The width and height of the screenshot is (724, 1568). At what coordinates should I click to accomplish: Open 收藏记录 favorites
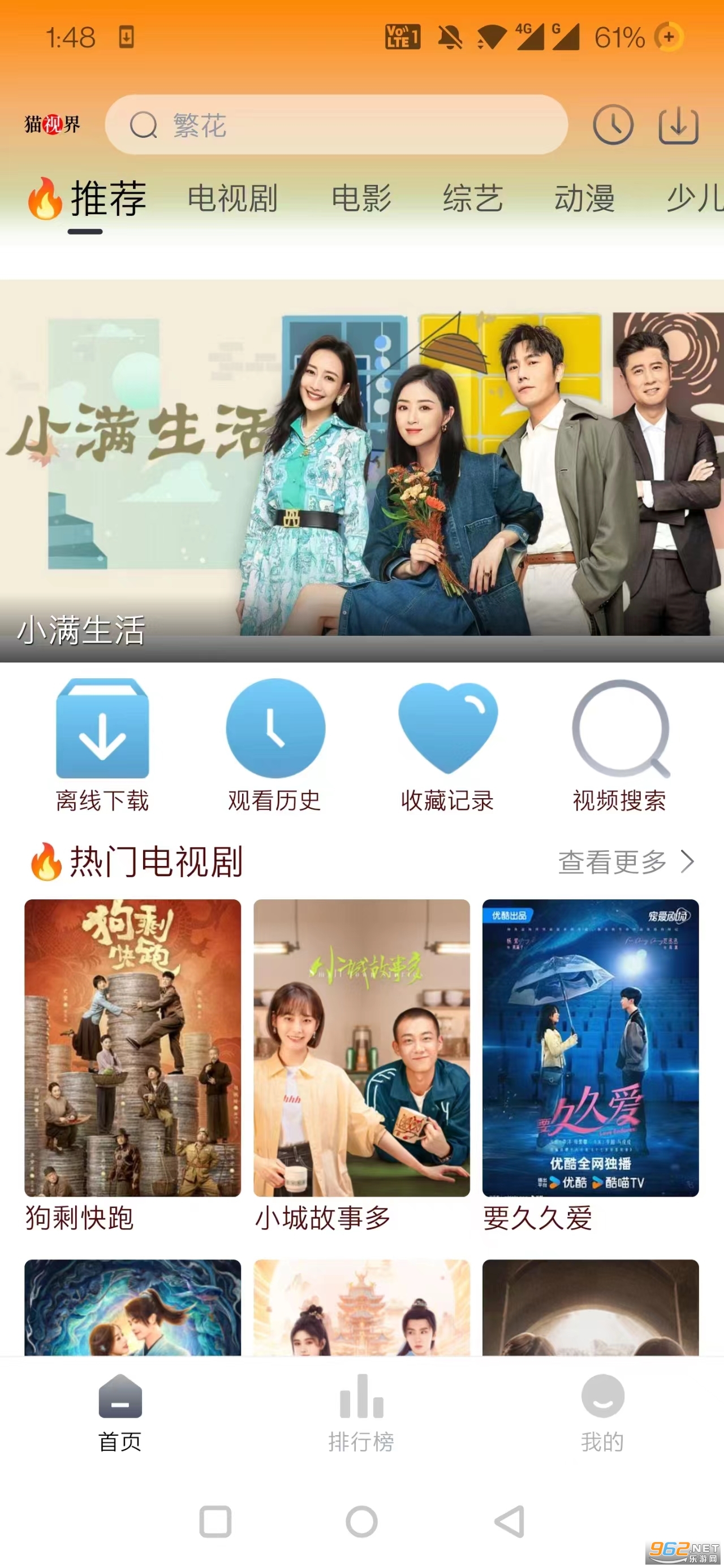tap(447, 746)
